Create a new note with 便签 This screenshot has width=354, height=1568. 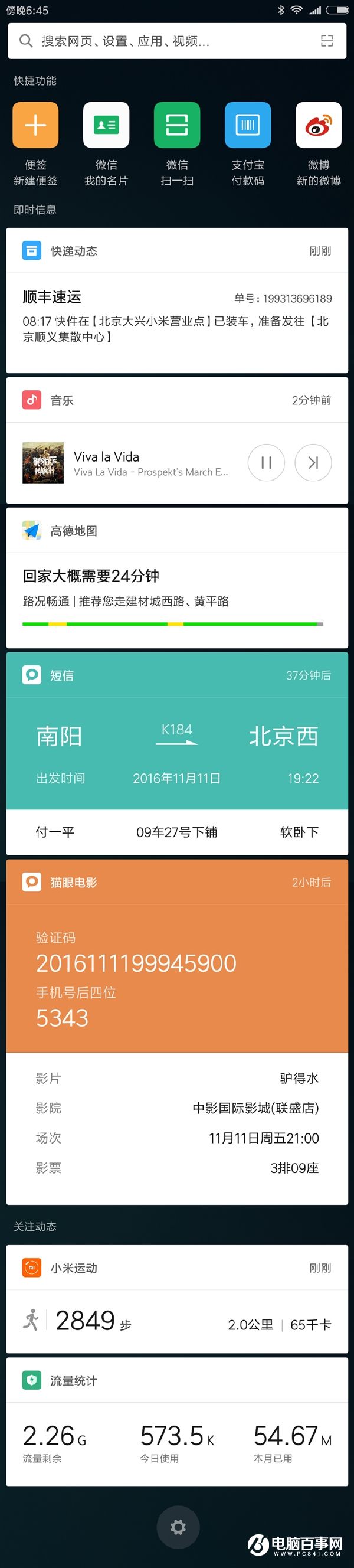coord(35,125)
